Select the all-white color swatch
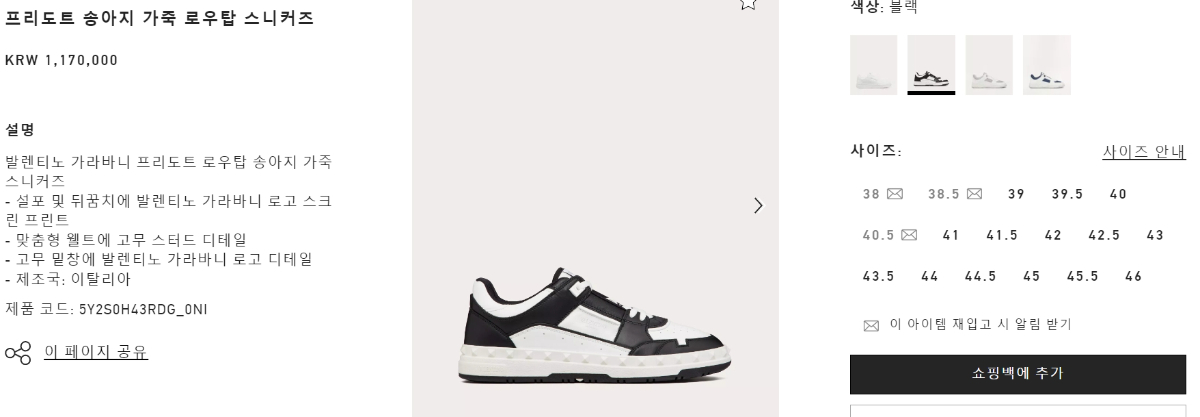 pos(873,65)
